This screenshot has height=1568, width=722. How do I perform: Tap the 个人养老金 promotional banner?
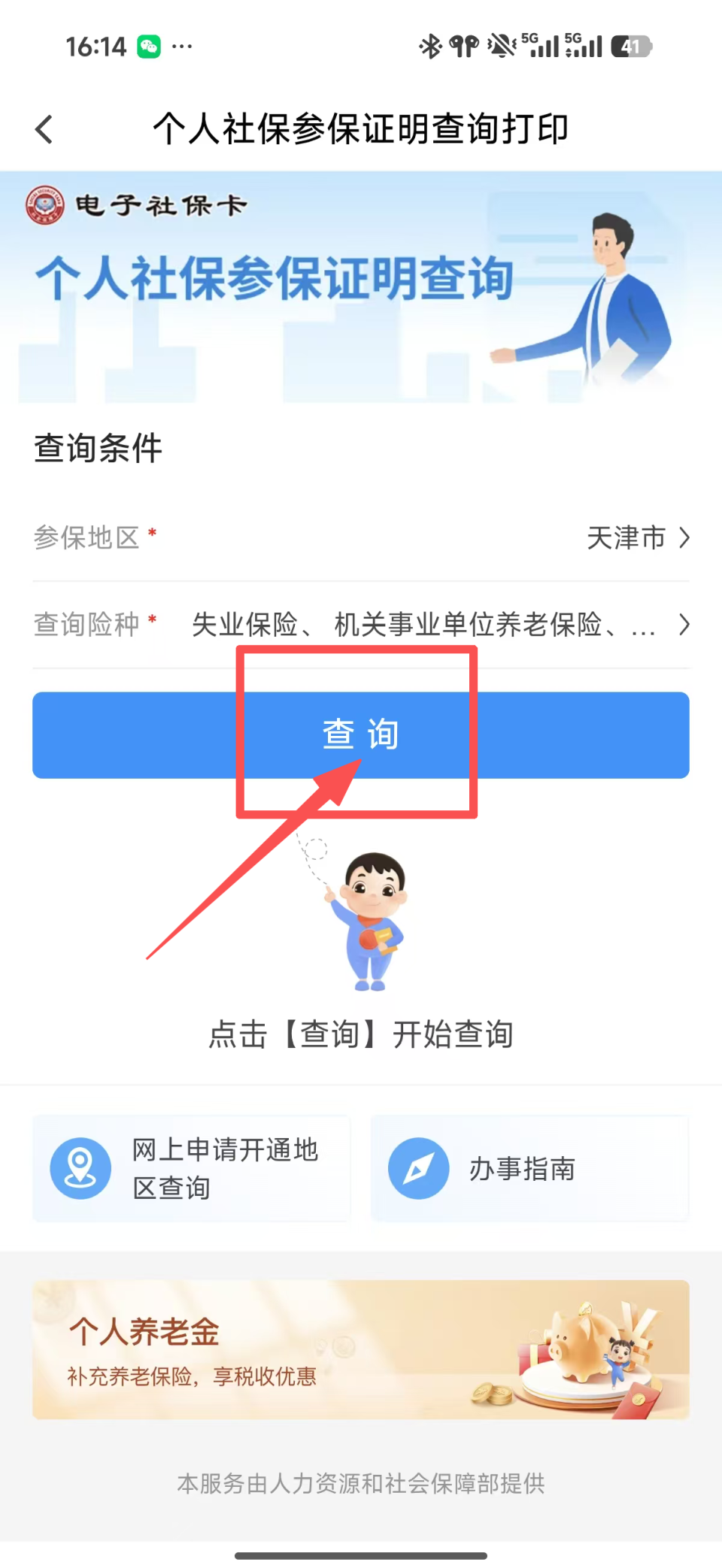pos(361,1349)
